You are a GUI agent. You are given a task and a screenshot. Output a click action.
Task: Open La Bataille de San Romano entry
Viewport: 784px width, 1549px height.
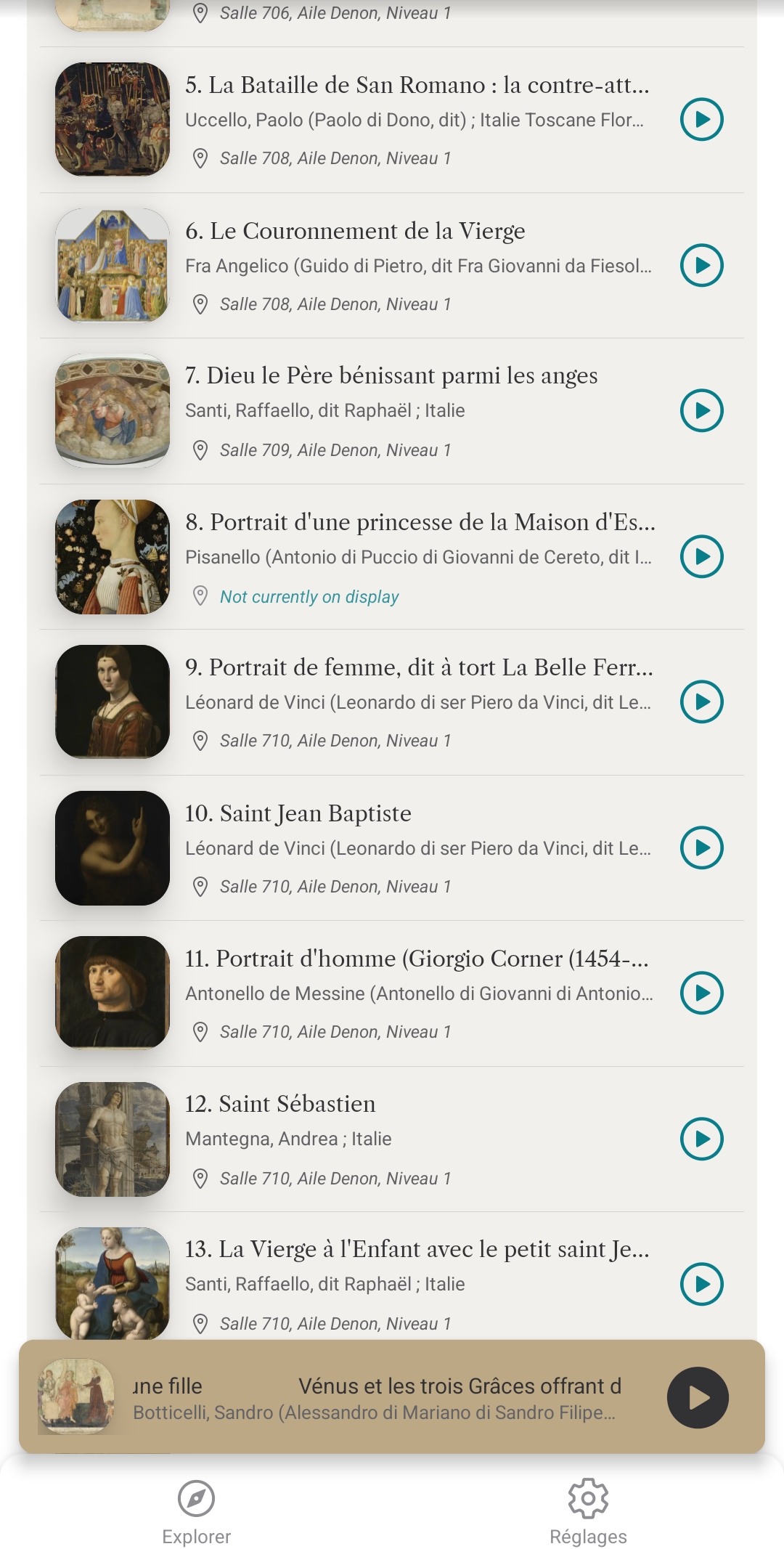tap(417, 85)
